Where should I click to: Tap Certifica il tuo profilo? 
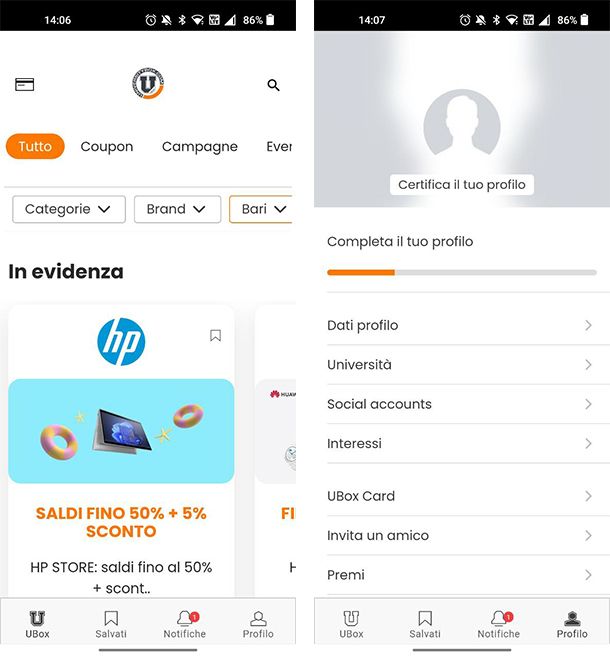point(461,185)
